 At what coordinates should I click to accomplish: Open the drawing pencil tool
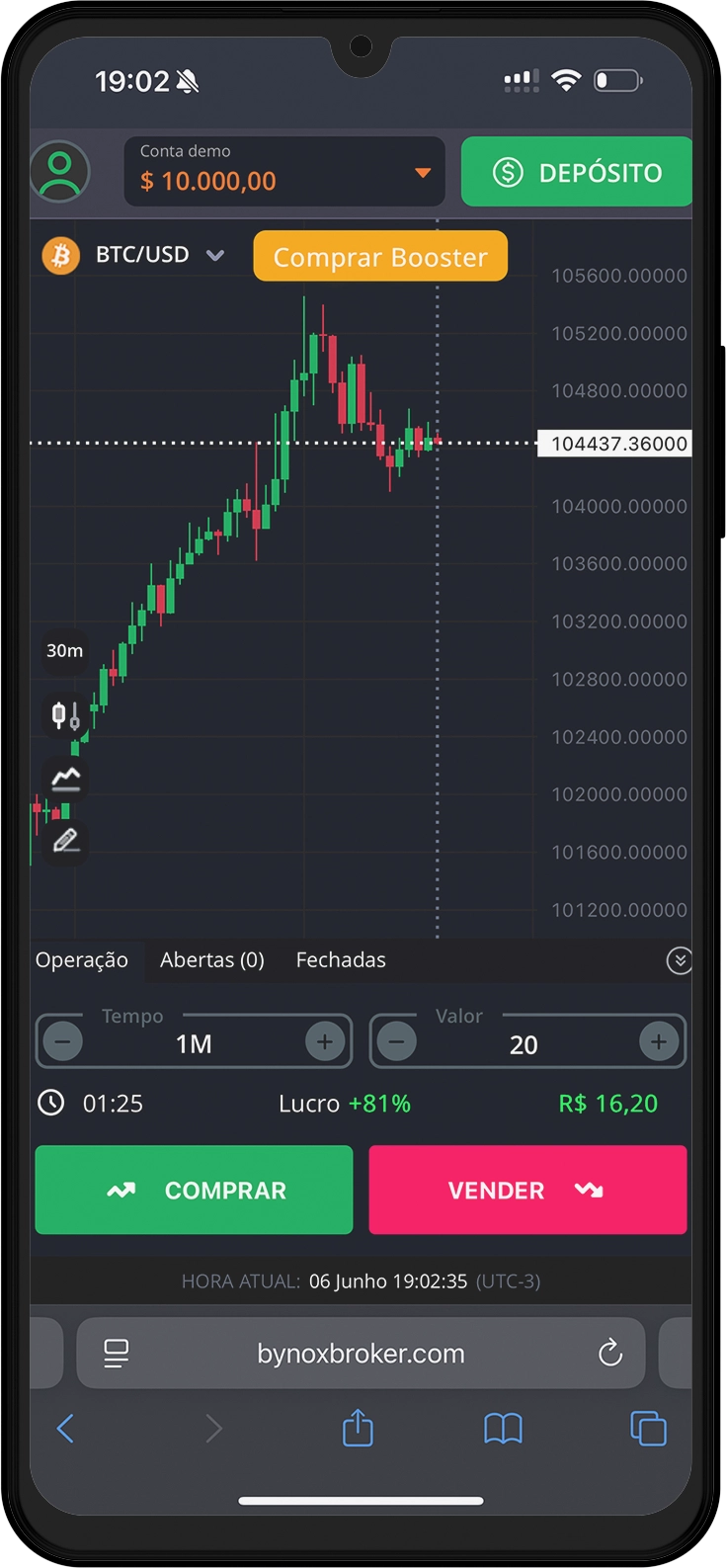click(x=65, y=841)
